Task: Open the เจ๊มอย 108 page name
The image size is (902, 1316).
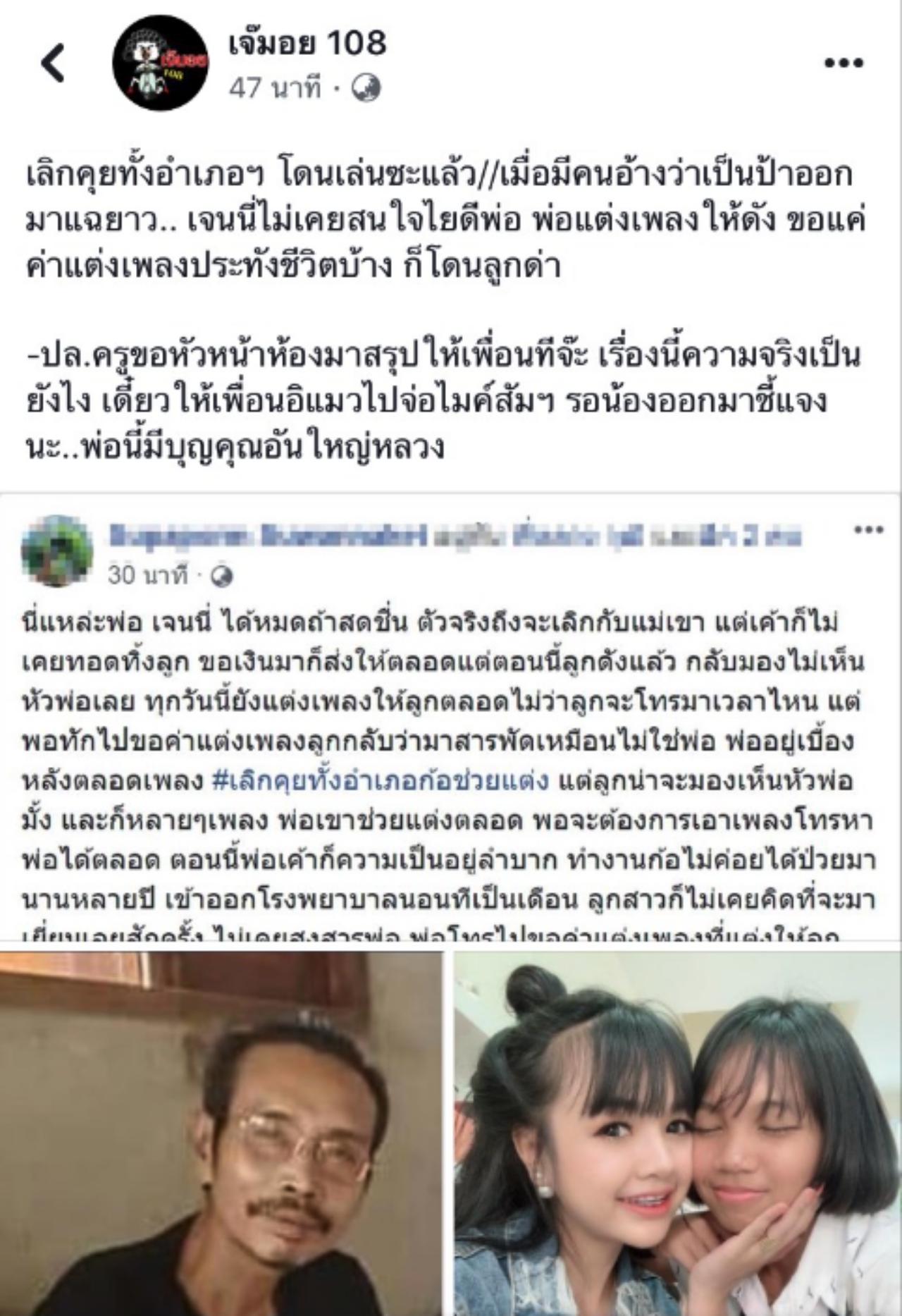Action: point(308,44)
